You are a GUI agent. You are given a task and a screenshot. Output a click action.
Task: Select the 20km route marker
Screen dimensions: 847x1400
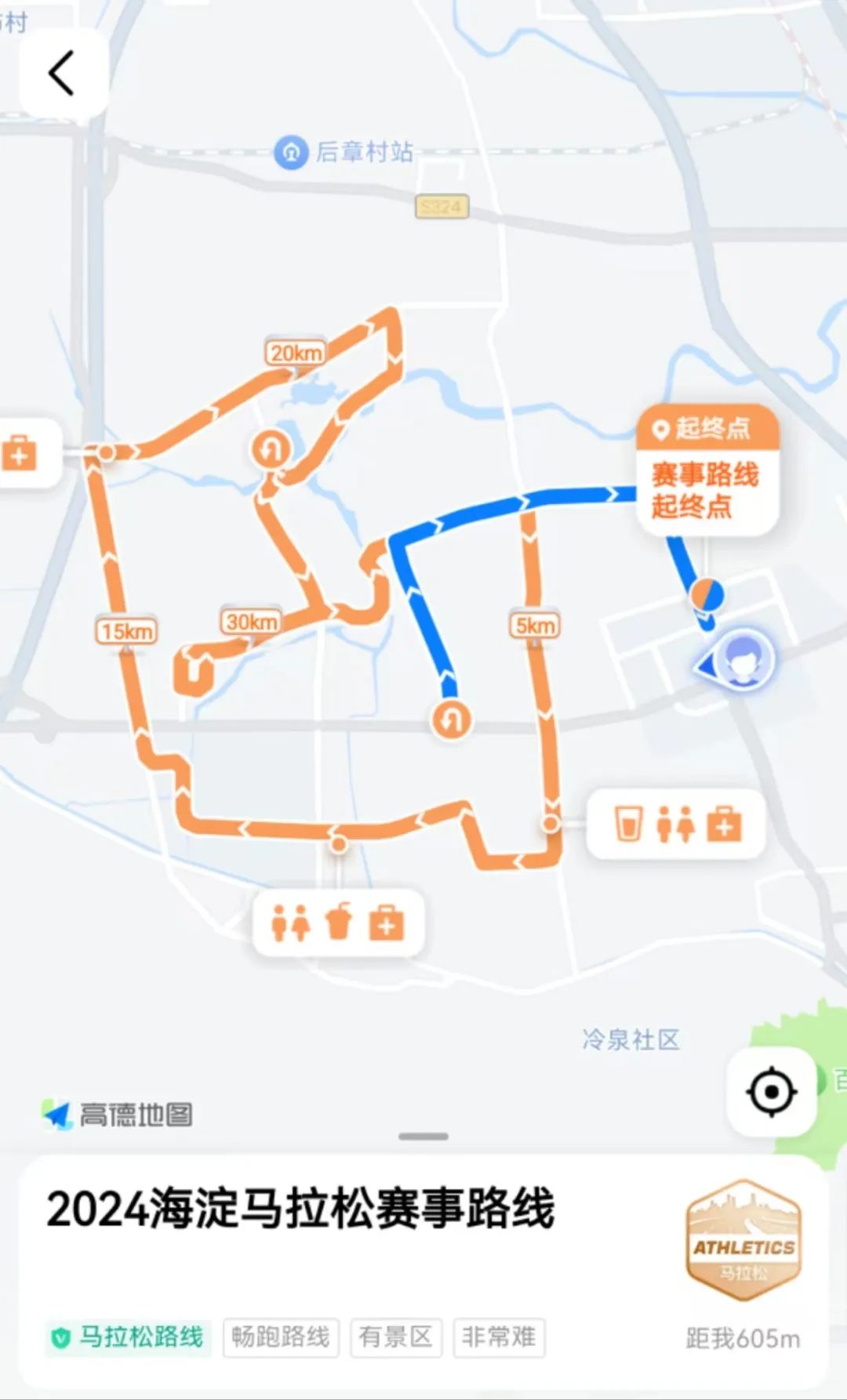pyautogui.click(x=295, y=354)
